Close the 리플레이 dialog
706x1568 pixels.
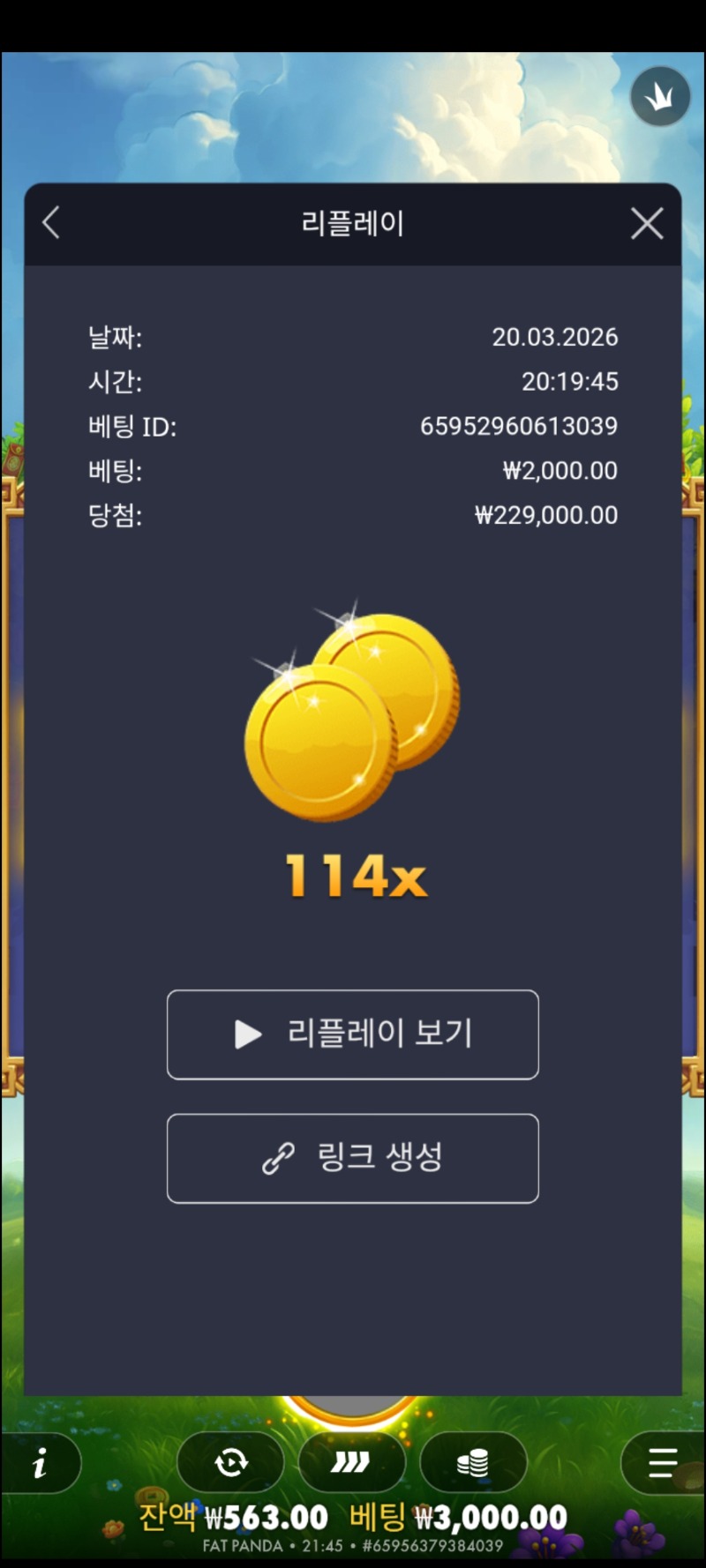(x=647, y=224)
